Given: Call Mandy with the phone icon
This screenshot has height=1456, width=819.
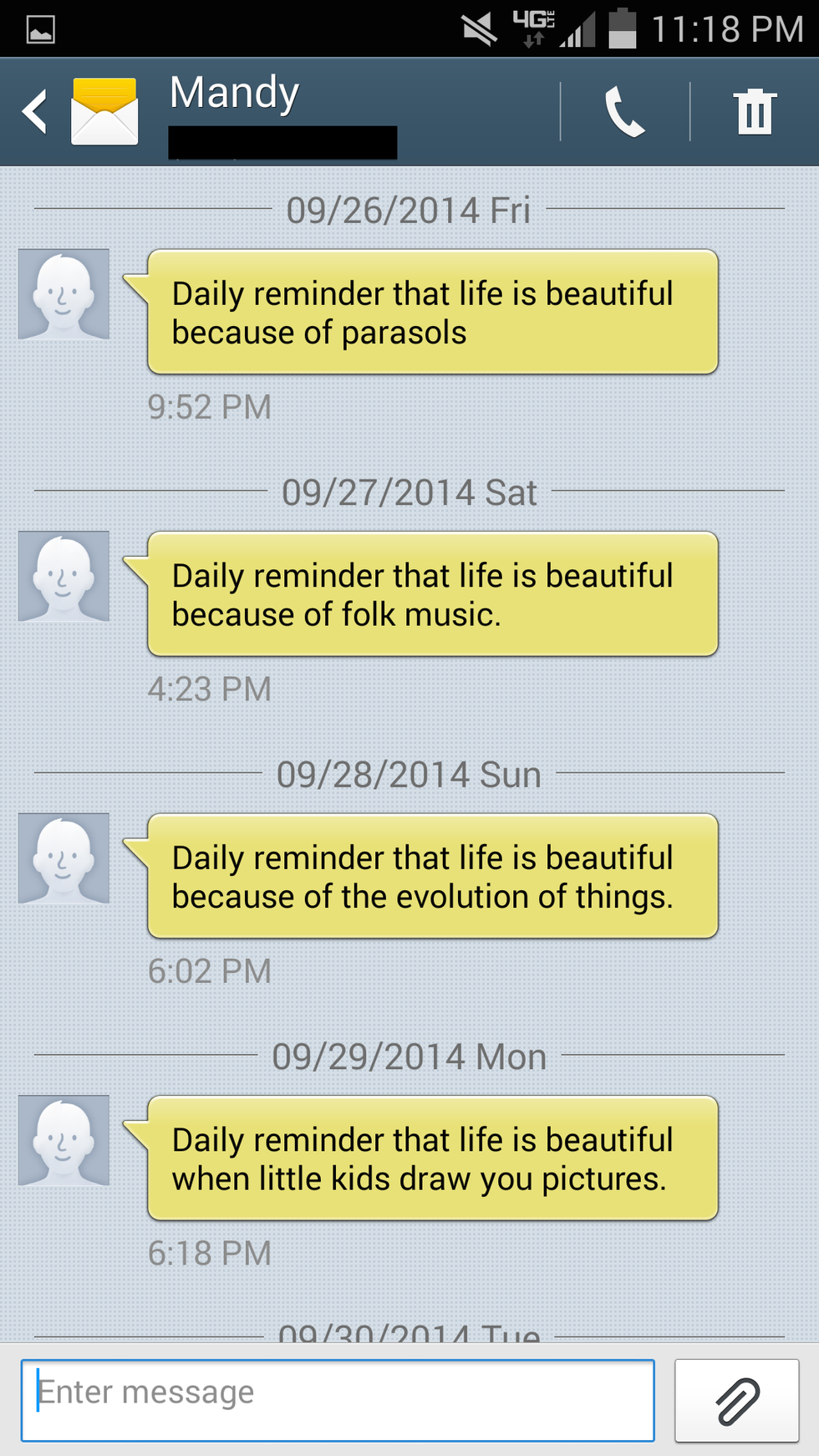Looking at the screenshot, I should 624,112.
